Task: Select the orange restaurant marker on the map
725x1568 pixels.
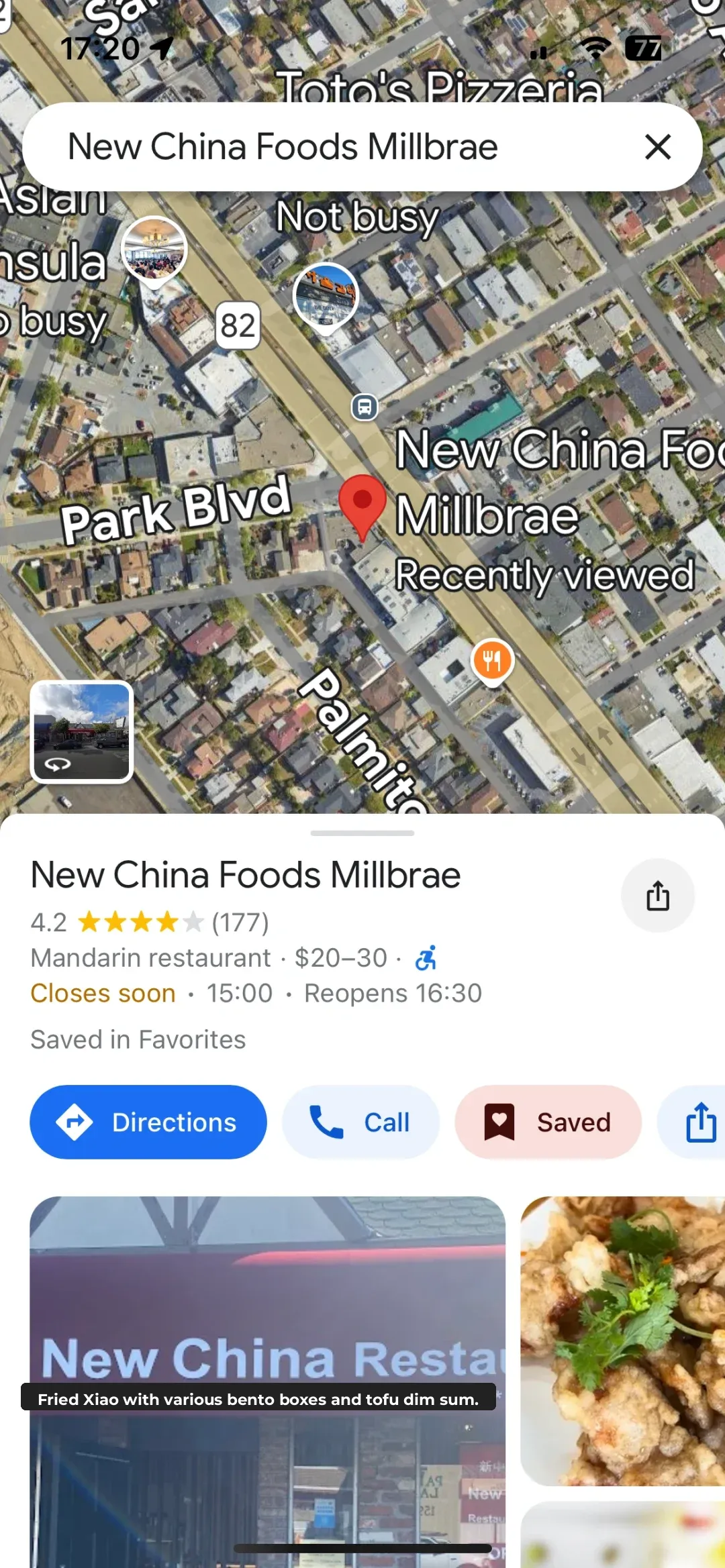Action: 492,661
